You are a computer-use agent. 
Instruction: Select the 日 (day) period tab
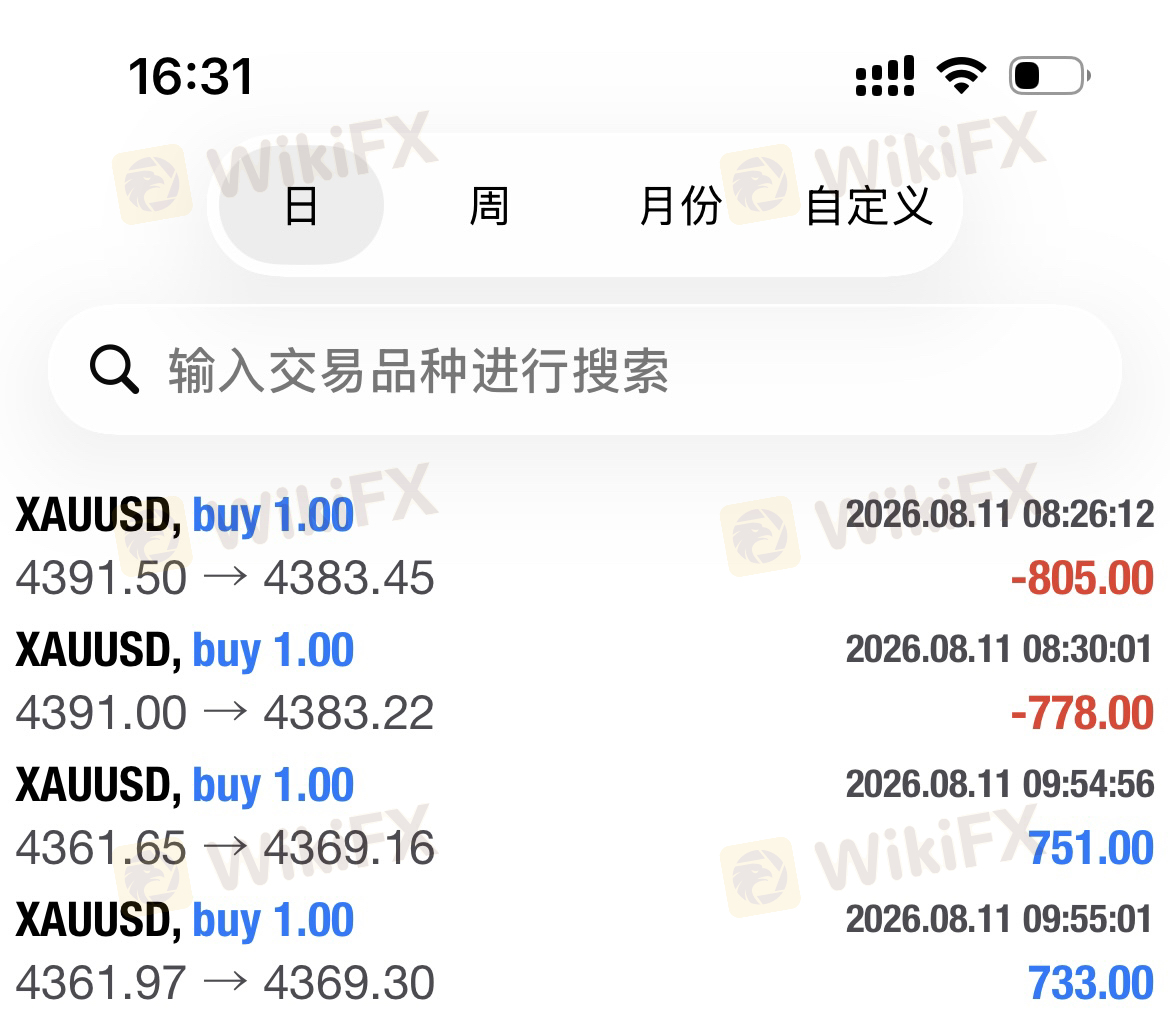(x=301, y=206)
